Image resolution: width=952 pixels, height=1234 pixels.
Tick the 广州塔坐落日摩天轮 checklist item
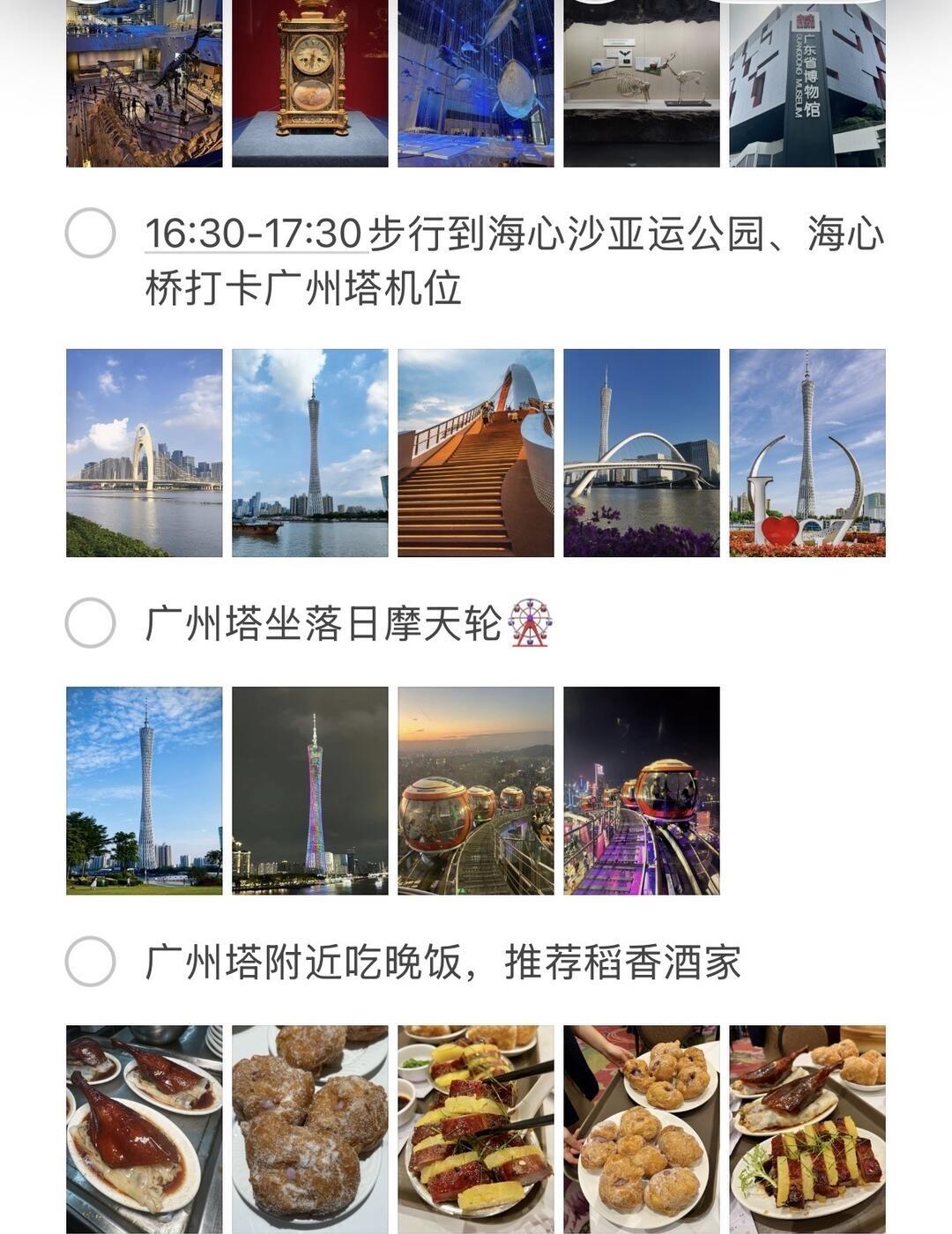(90, 622)
